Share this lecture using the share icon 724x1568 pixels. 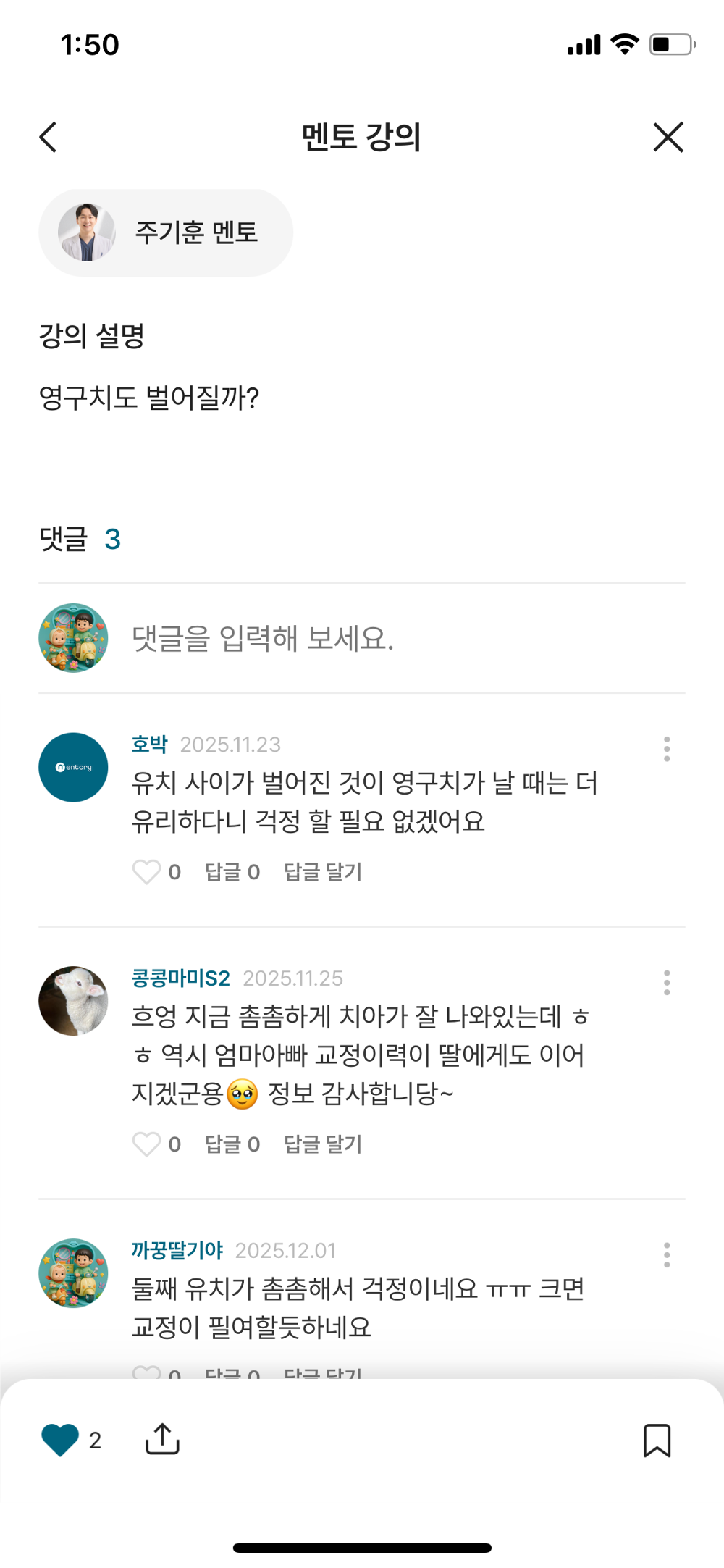pyautogui.click(x=162, y=1440)
